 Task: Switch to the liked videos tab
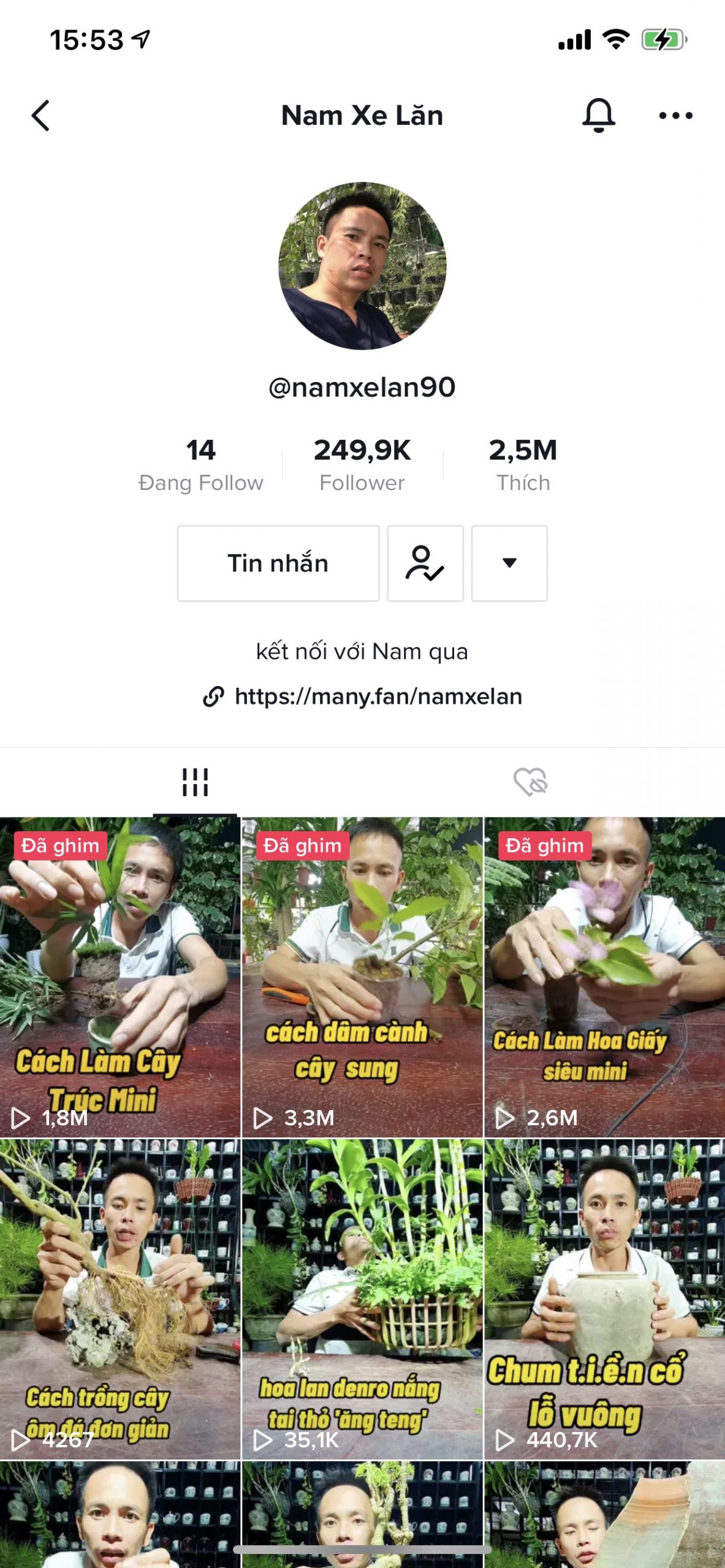coord(530,782)
